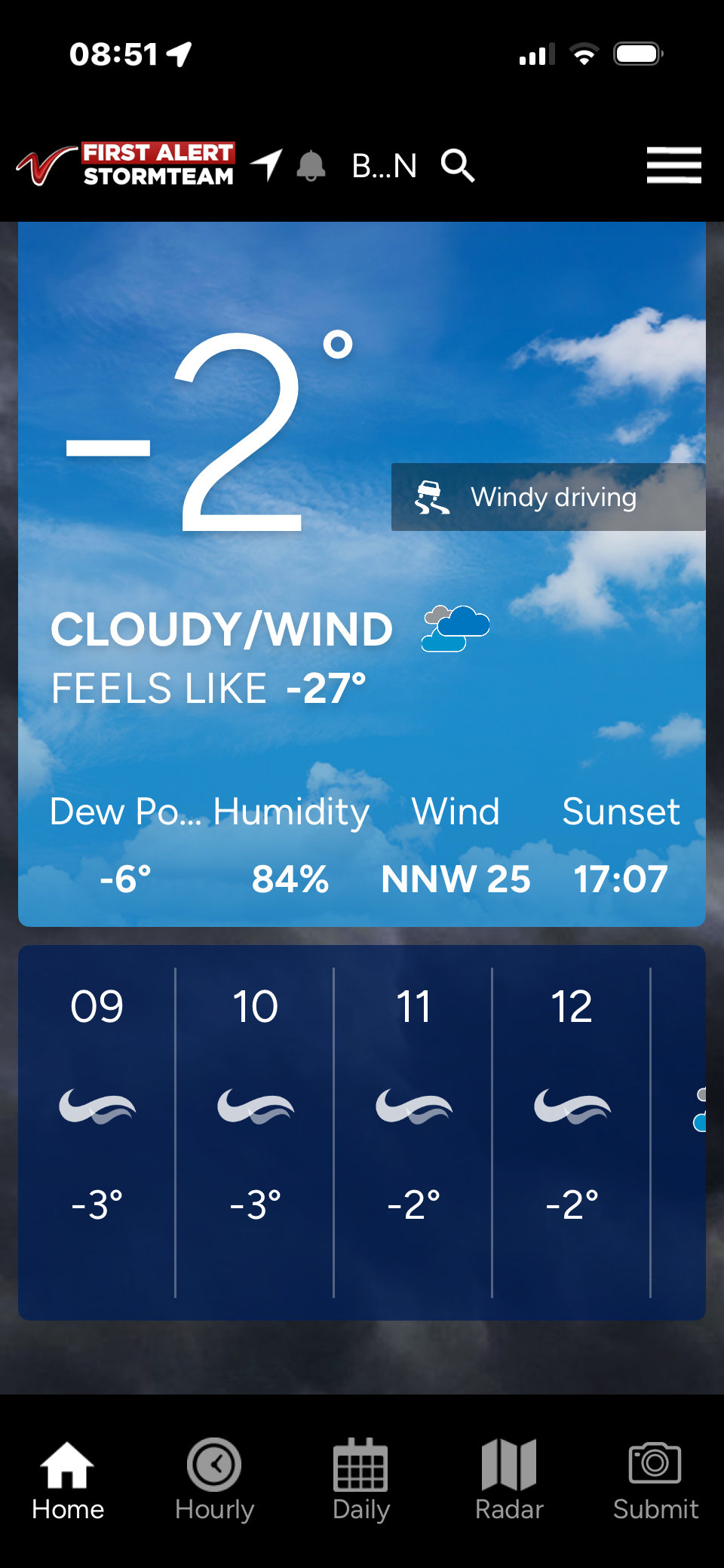Switch to the Daily tab
The width and height of the screenshot is (724, 1568).
(361, 1480)
